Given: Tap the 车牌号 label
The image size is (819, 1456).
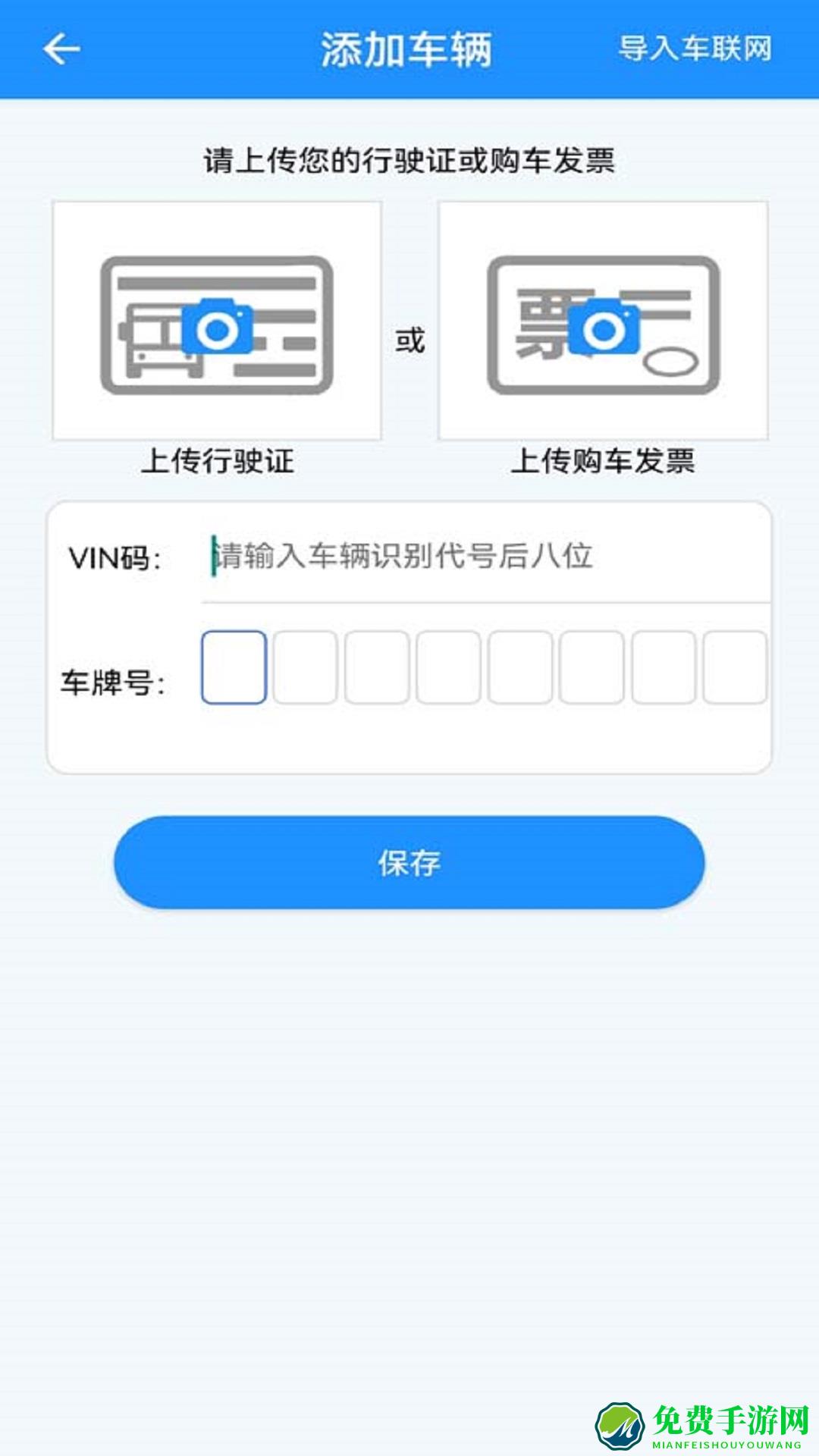Looking at the screenshot, I should click(x=115, y=681).
